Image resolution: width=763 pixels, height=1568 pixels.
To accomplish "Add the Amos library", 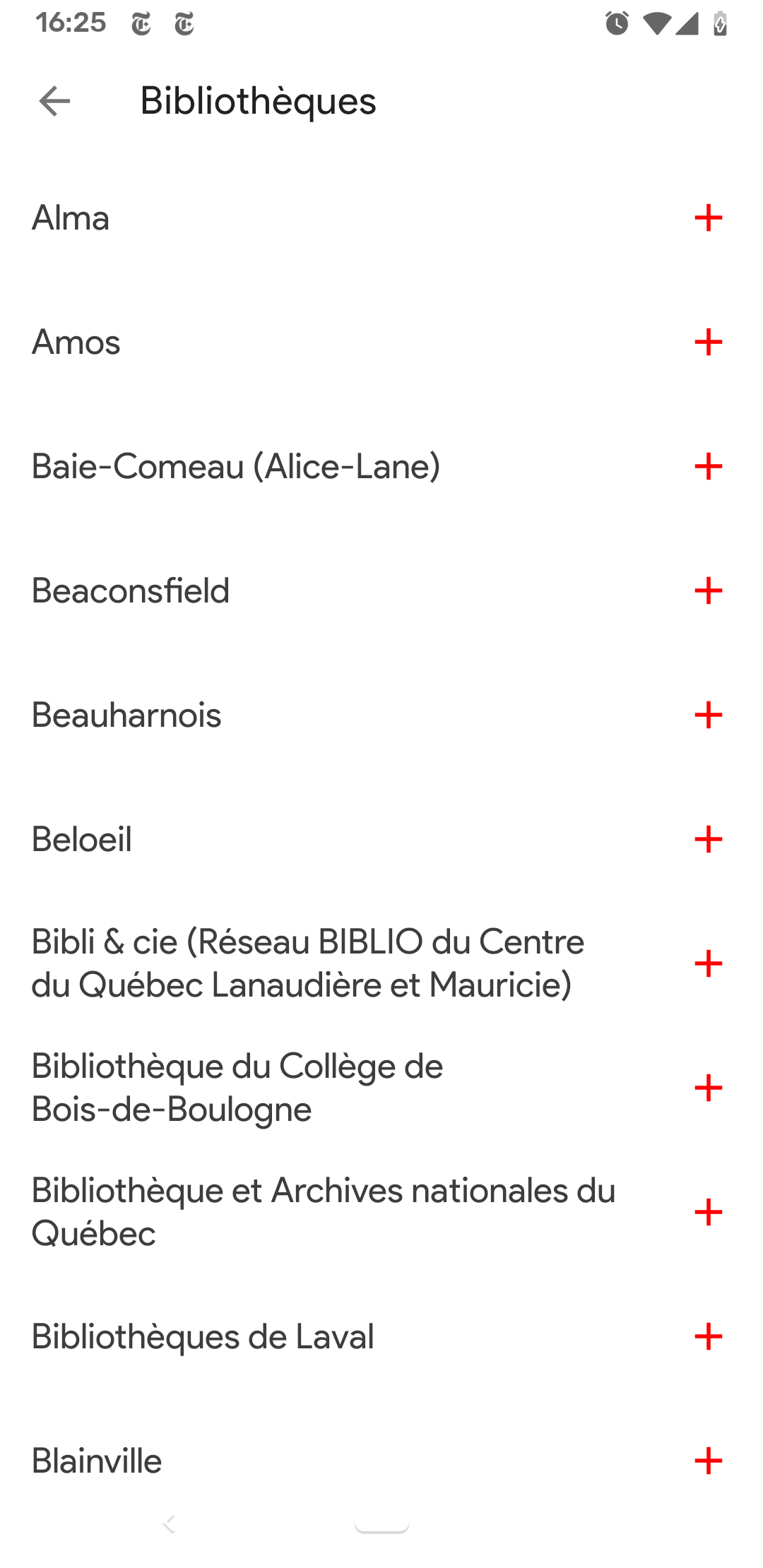I will pos(708,342).
